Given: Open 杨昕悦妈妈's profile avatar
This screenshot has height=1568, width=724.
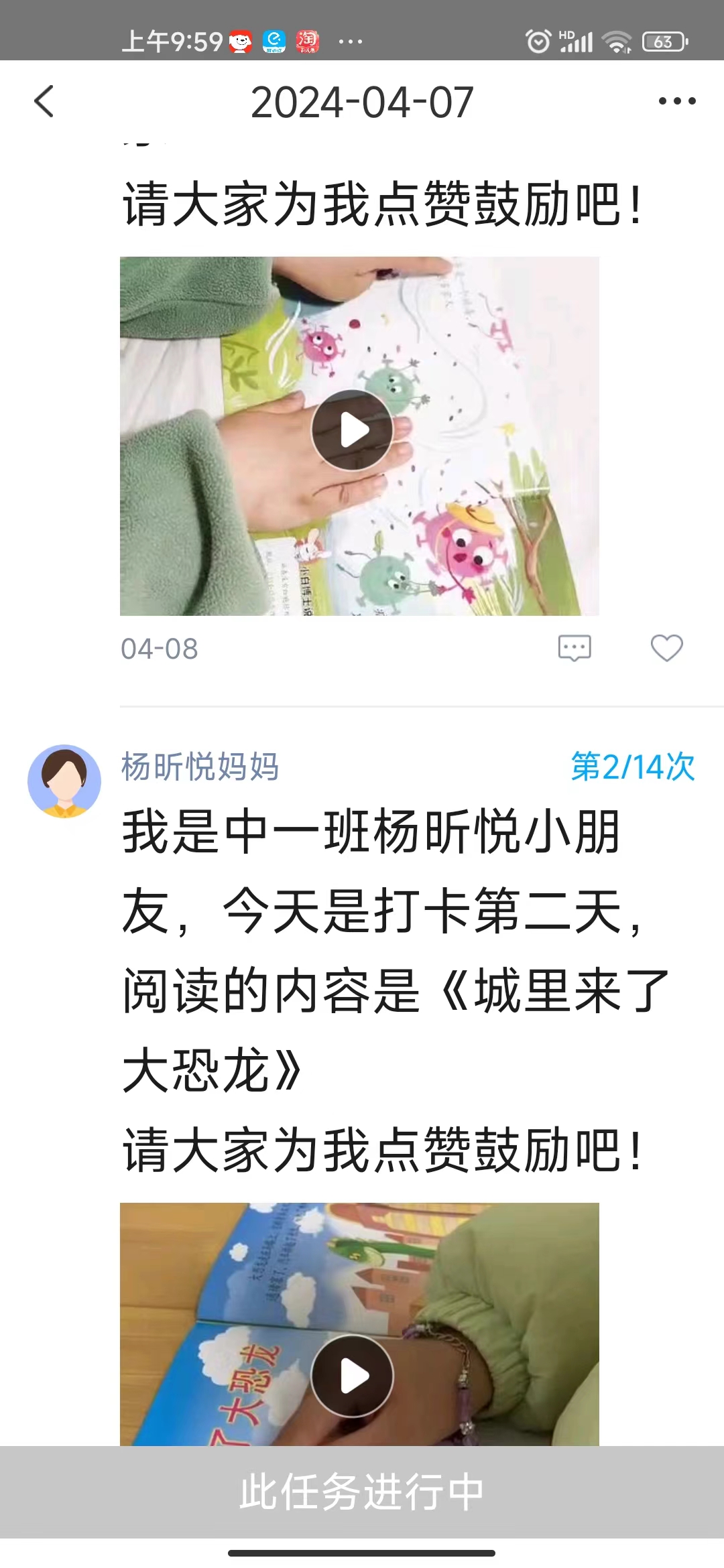Looking at the screenshot, I should 64,781.
